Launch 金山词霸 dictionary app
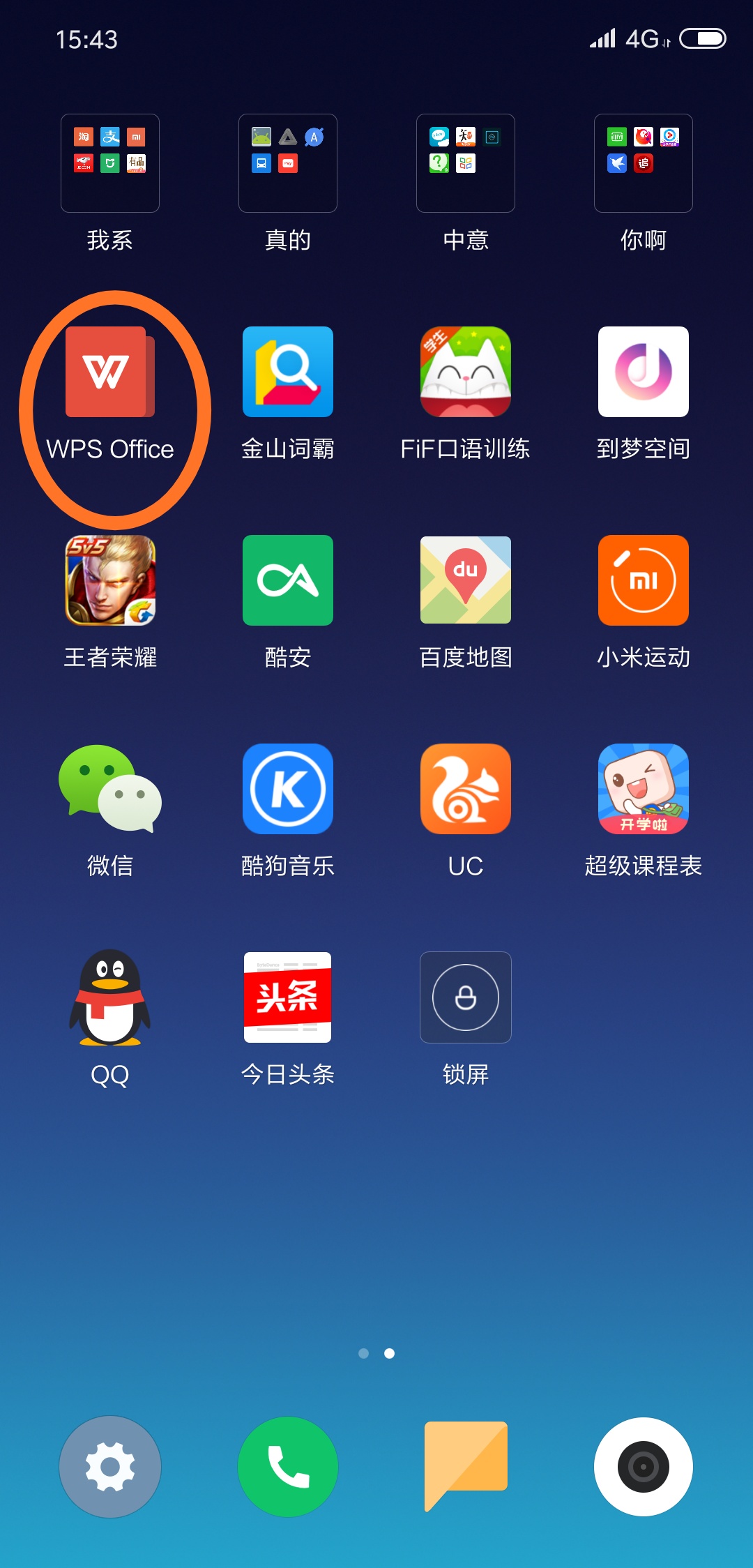This screenshot has height=1568, width=753. [x=287, y=372]
